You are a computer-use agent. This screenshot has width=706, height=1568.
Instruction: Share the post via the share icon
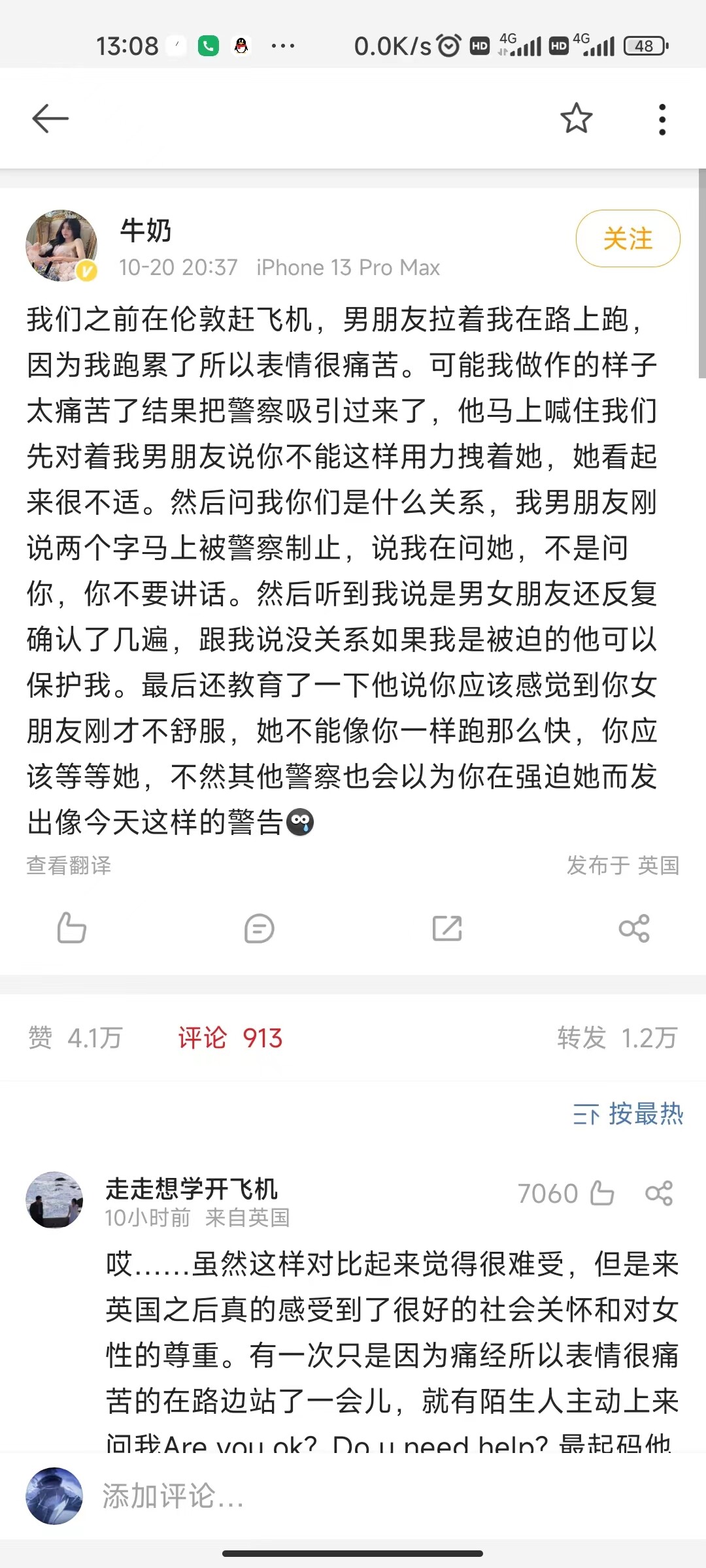634,928
